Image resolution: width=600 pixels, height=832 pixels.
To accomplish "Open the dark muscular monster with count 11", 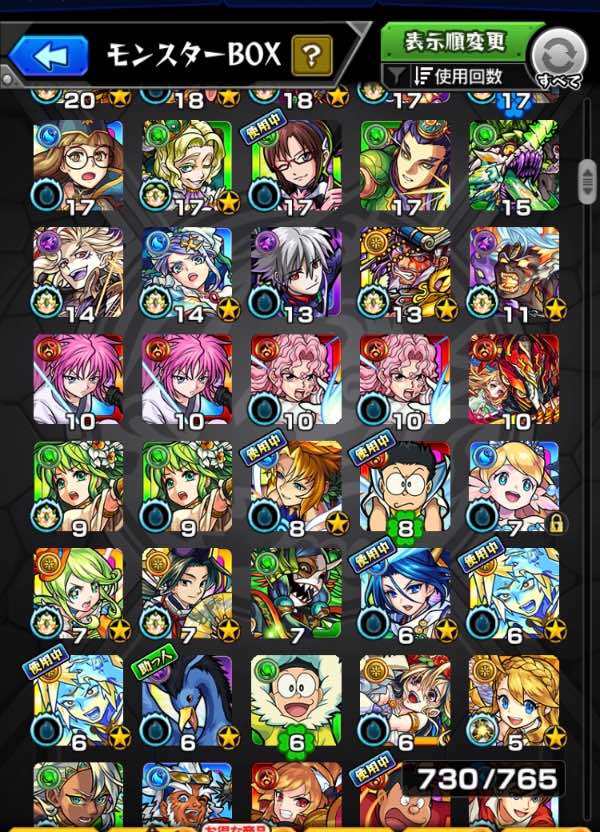I will coord(513,272).
